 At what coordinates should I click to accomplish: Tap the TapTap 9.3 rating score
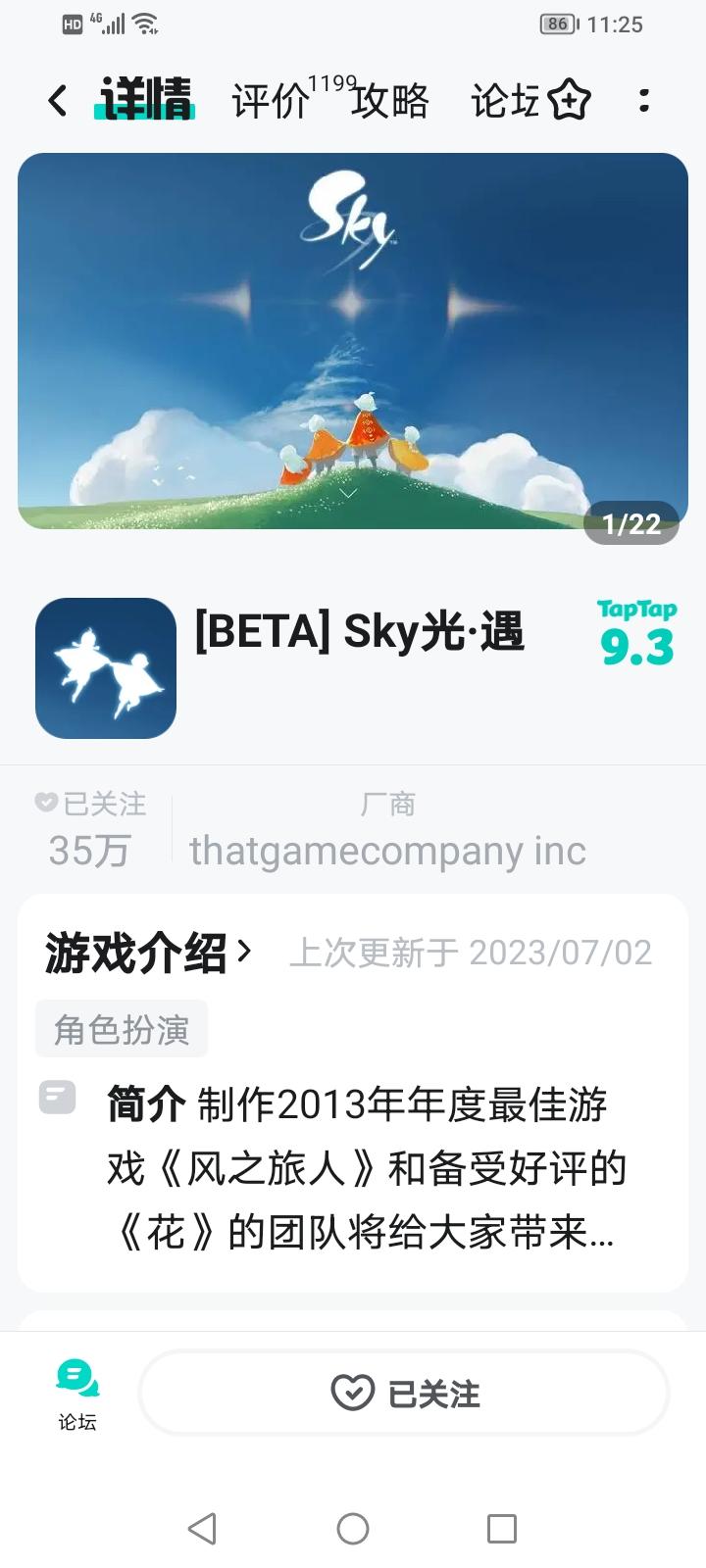635,632
